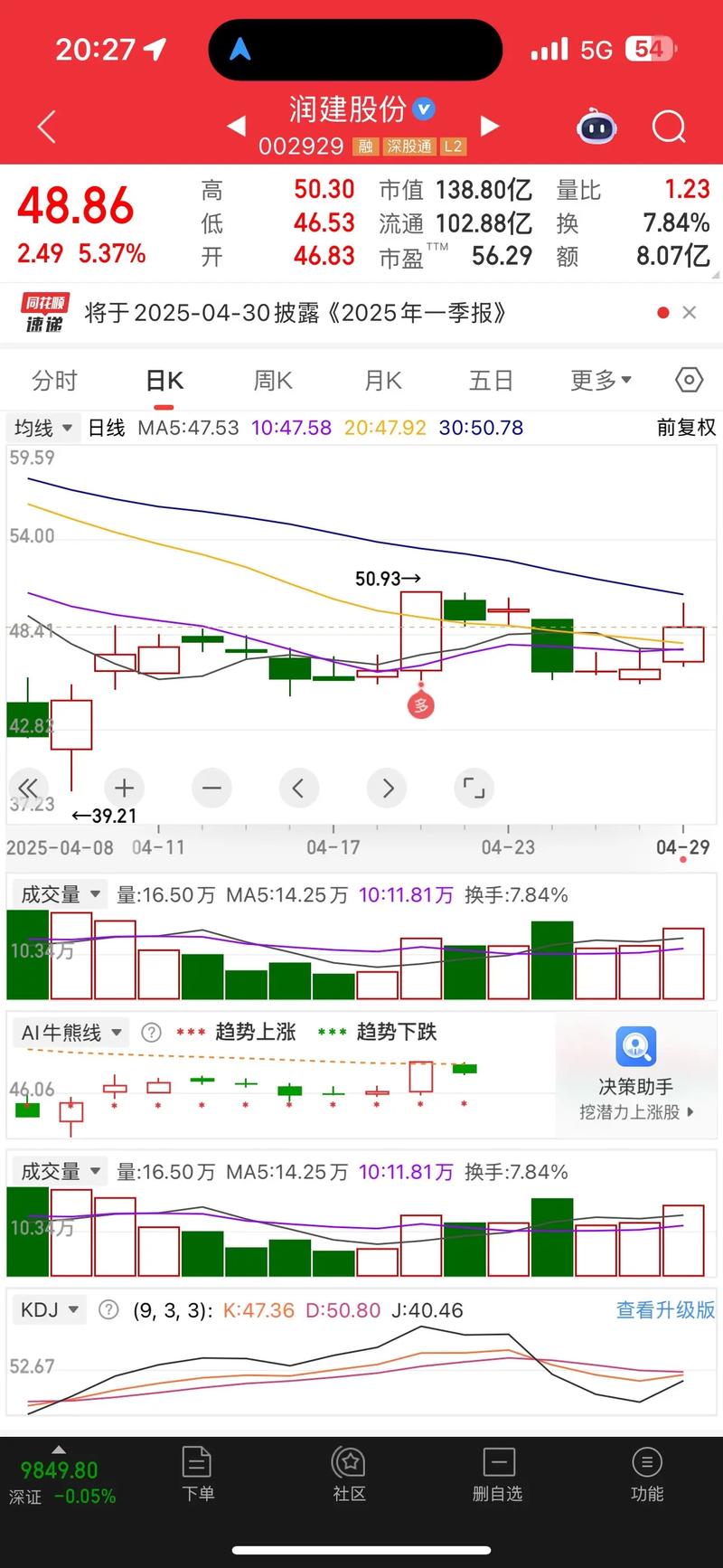Zoom in on chart with plus button
The image size is (723, 1568).
point(124,788)
